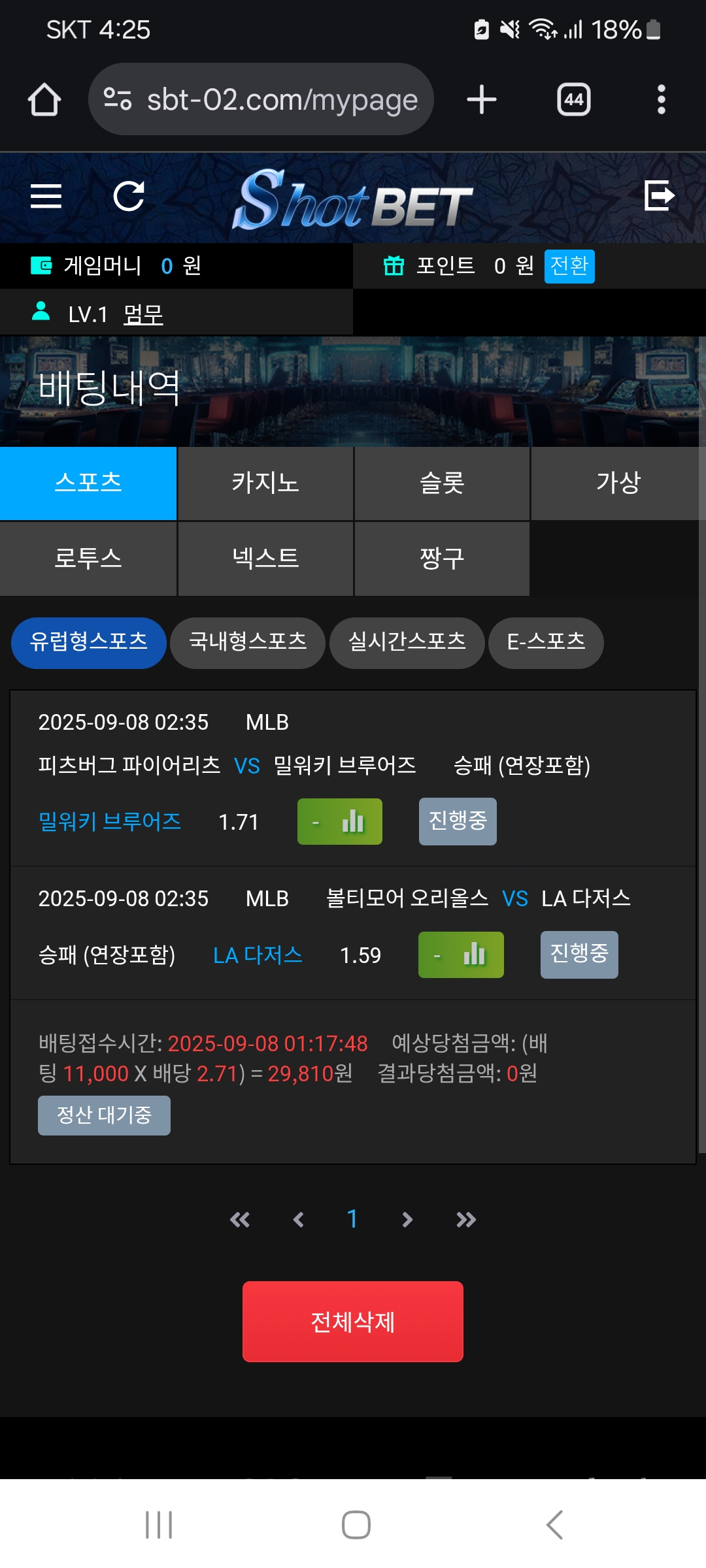Go to the next page arrow
The width and height of the screenshot is (706, 1568).
click(407, 1219)
